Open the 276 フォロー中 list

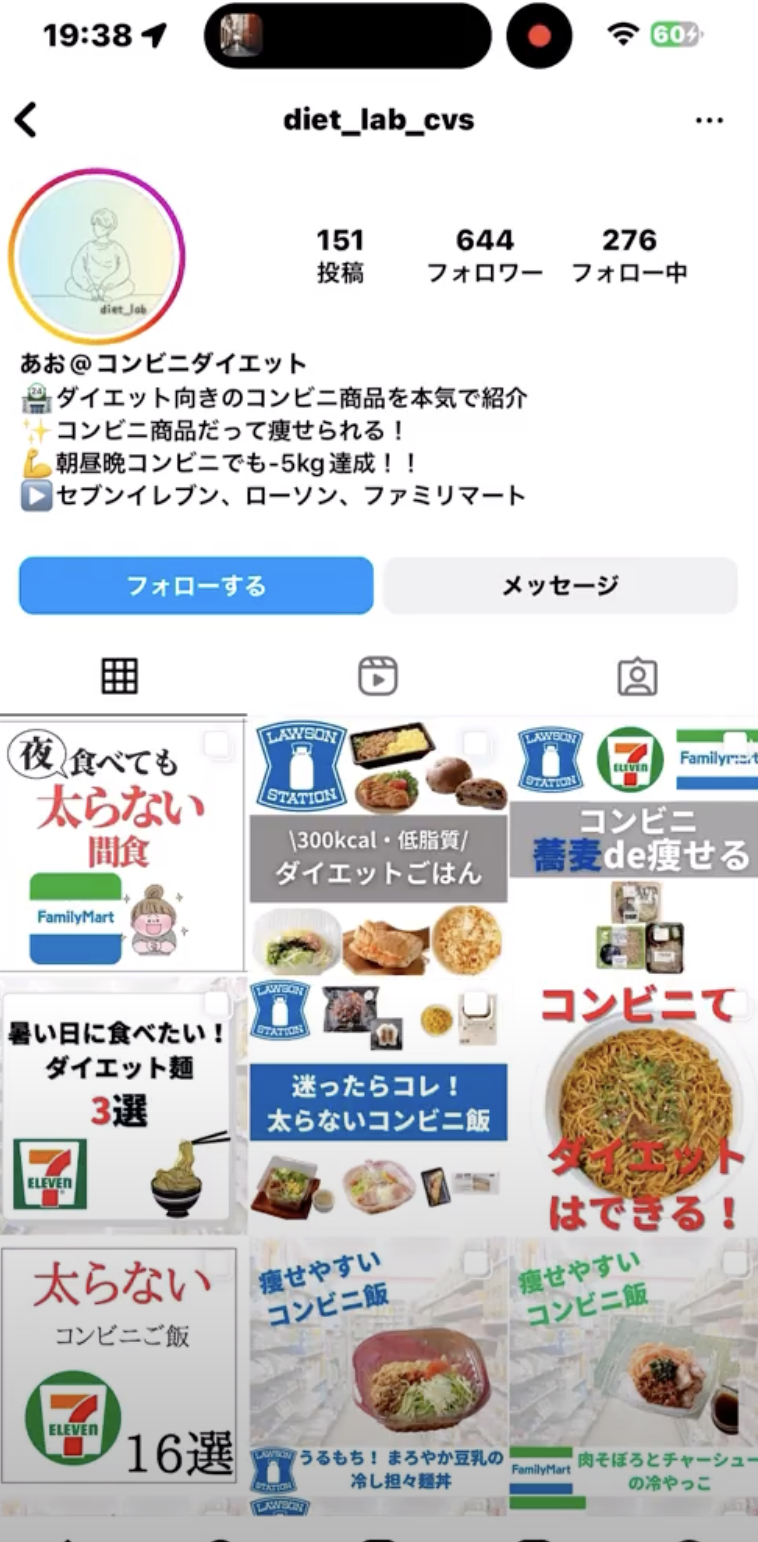(629, 255)
